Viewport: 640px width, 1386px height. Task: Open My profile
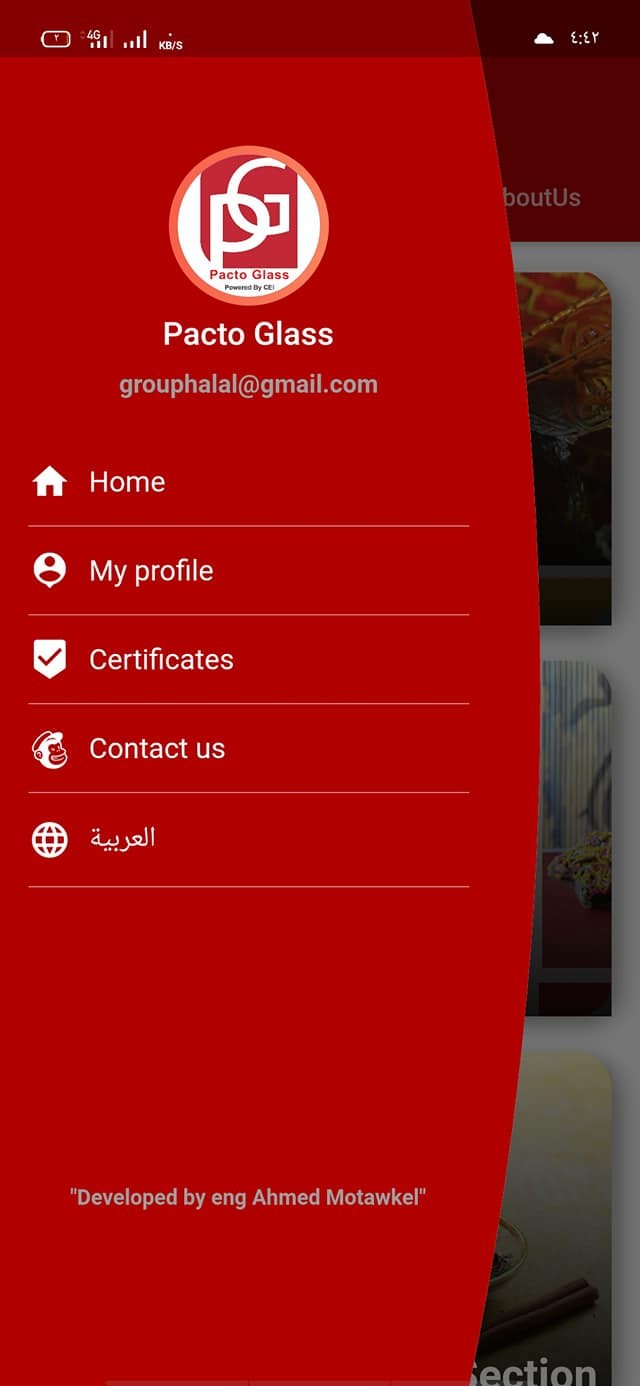coord(248,571)
